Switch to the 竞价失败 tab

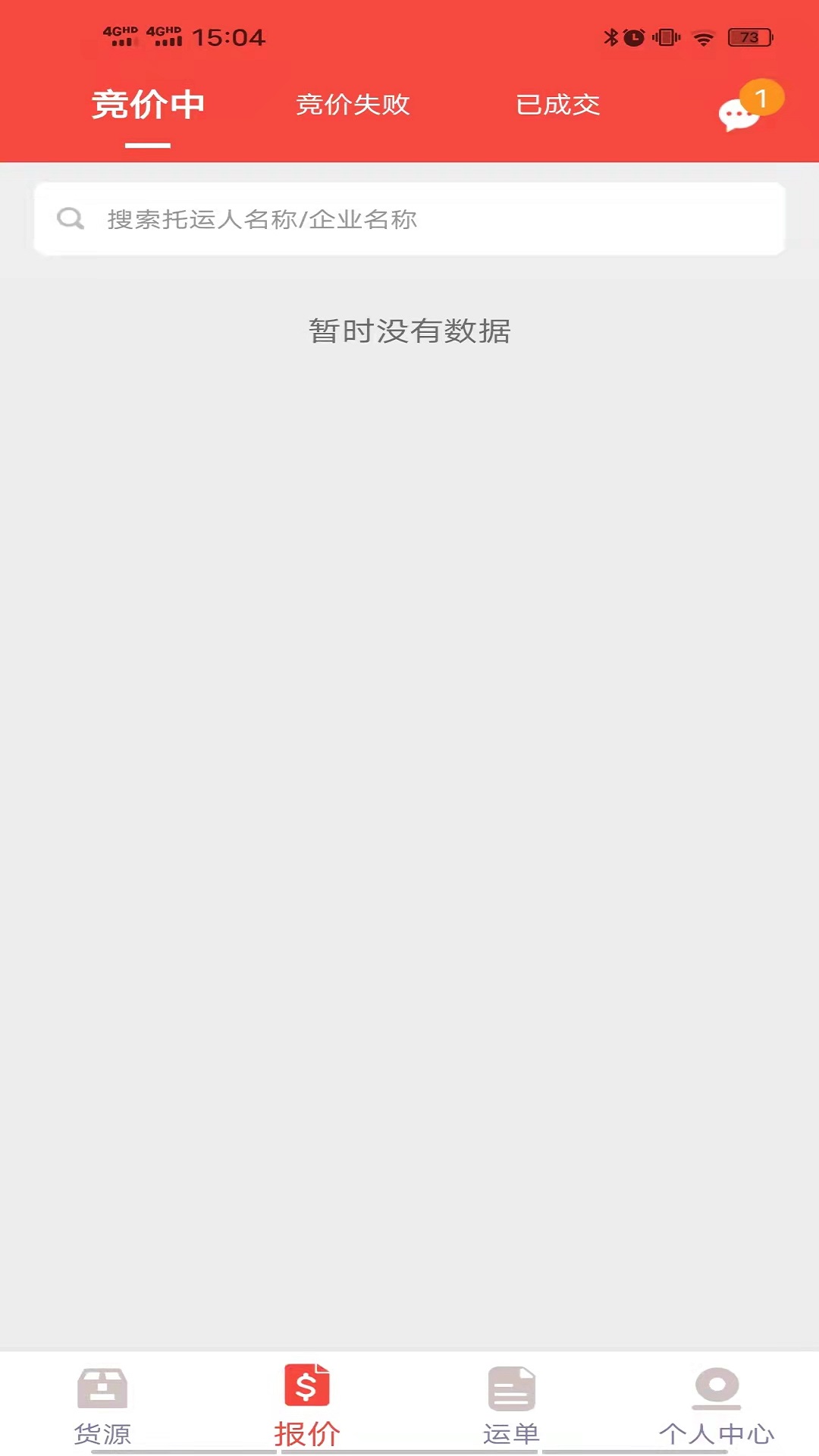[x=353, y=106]
